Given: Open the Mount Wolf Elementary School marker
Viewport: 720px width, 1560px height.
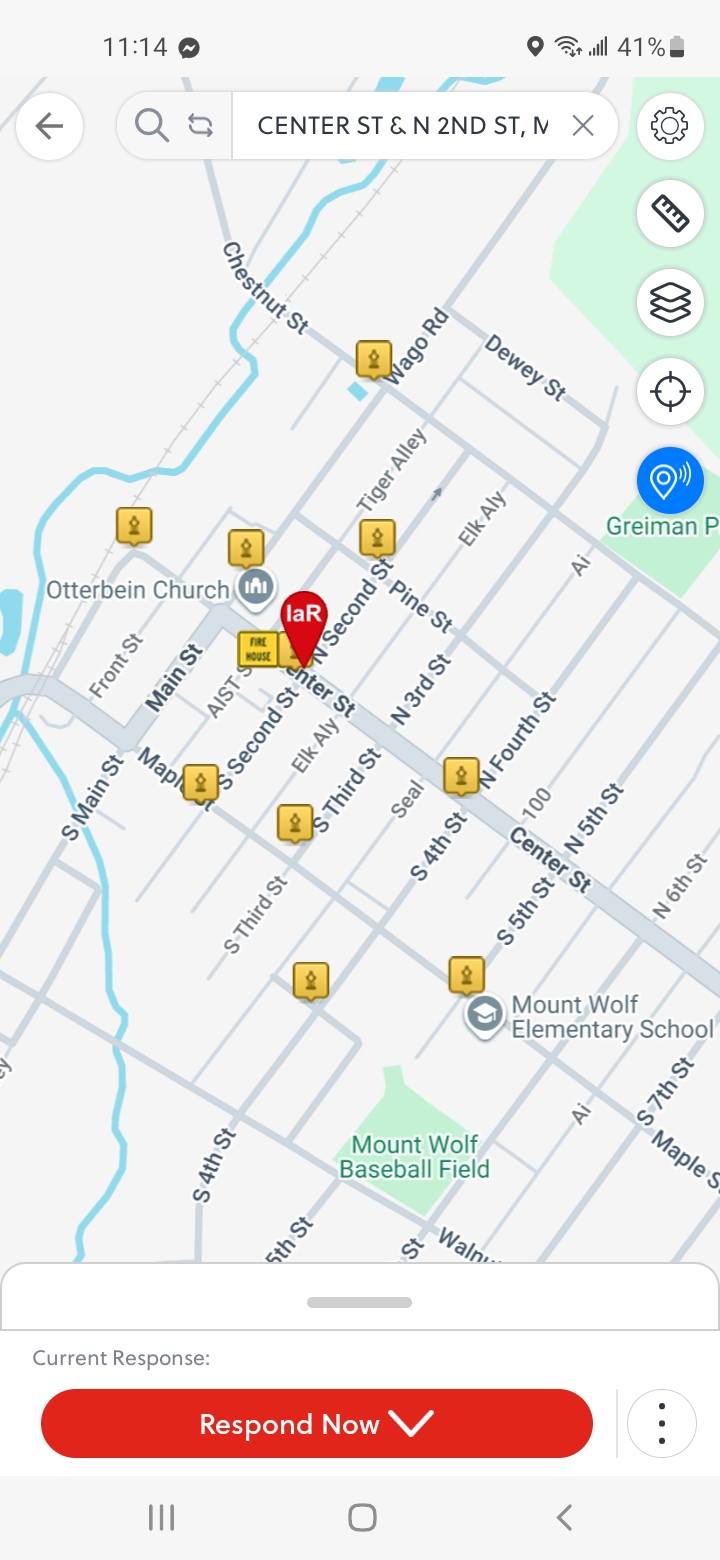Looking at the screenshot, I should (485, 1016).
